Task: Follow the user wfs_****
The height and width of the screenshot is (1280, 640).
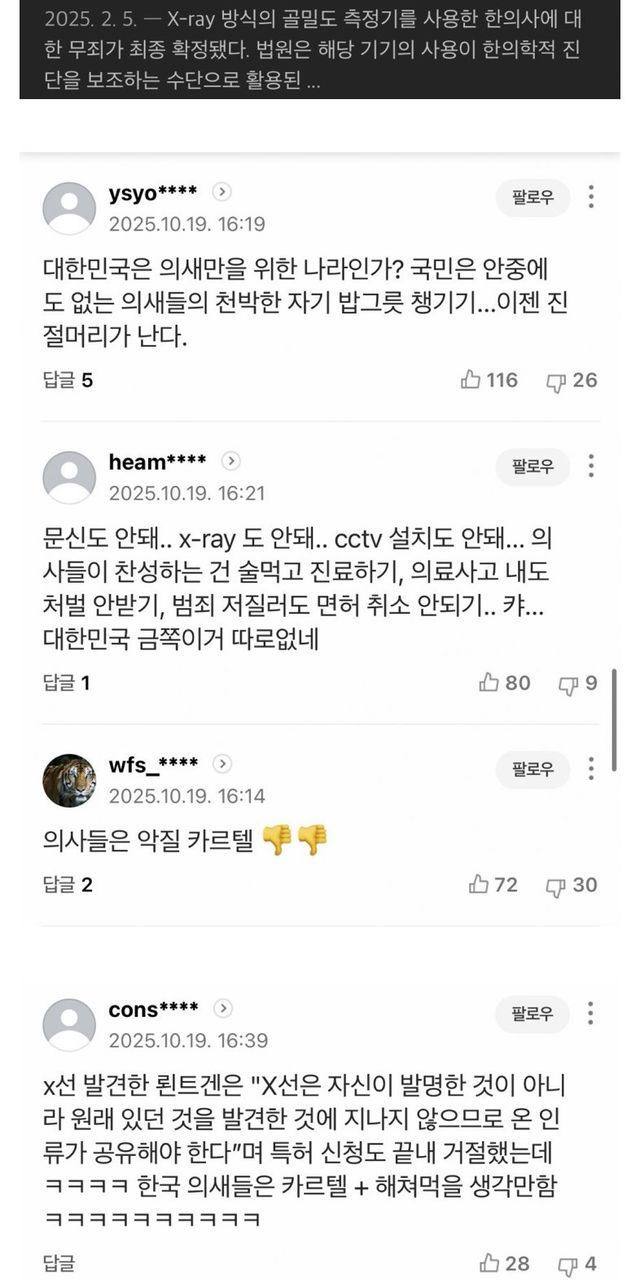Action: point(533,768)
